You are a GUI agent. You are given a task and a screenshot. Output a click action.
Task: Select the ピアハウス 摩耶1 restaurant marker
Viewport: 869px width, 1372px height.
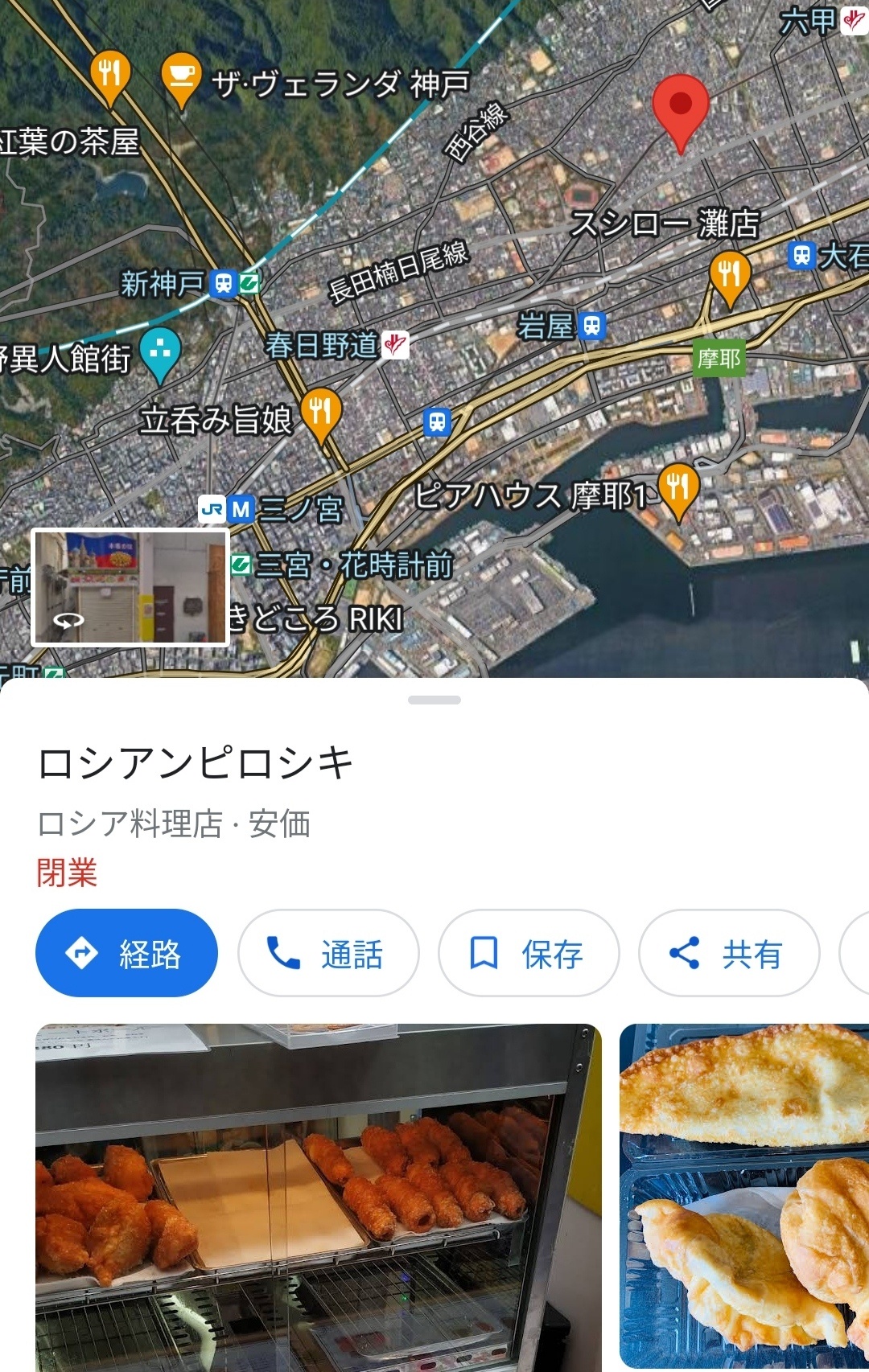[x=678, y=489]
